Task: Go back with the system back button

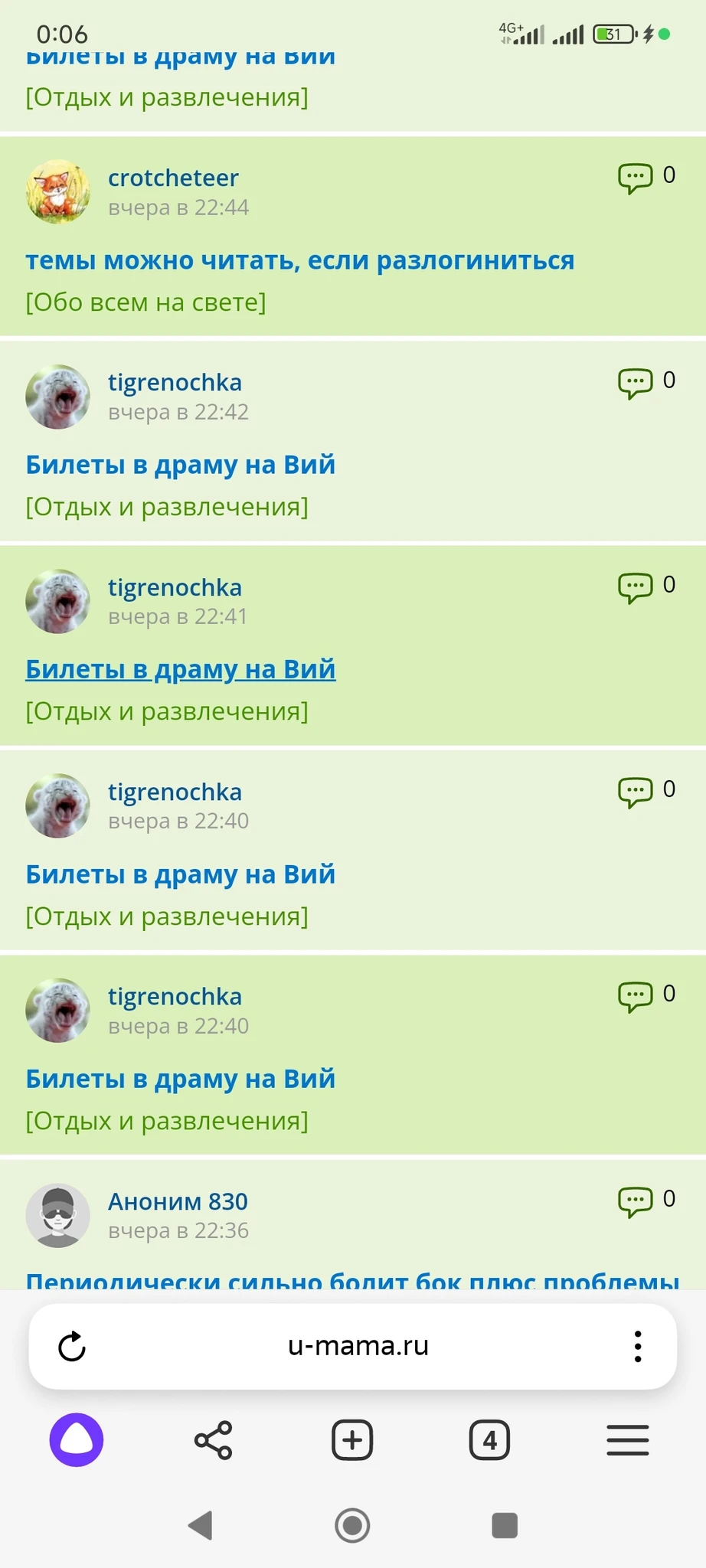Action: (x=201, y=1525)
